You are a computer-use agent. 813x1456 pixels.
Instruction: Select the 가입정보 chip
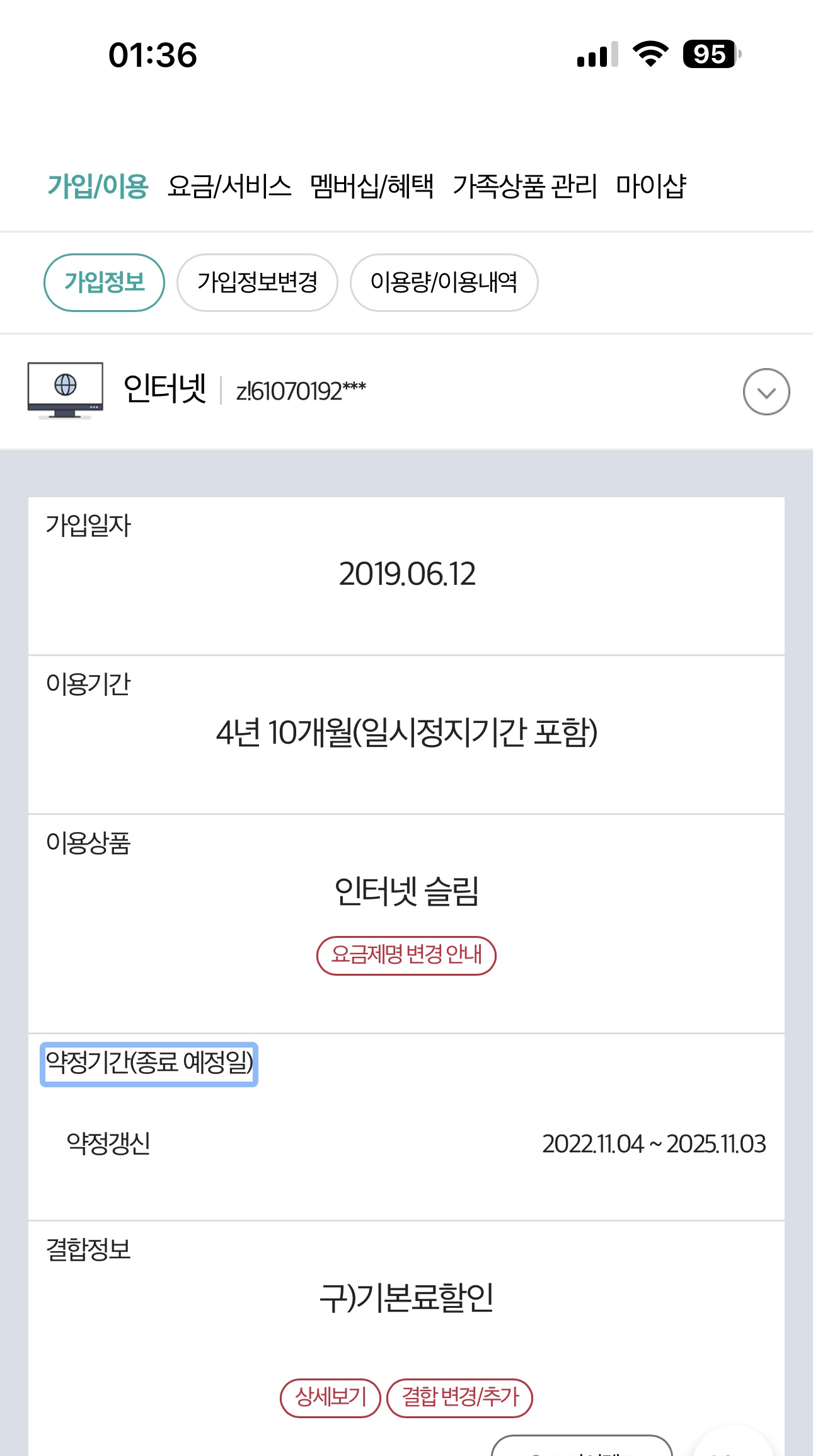[105, 282]
